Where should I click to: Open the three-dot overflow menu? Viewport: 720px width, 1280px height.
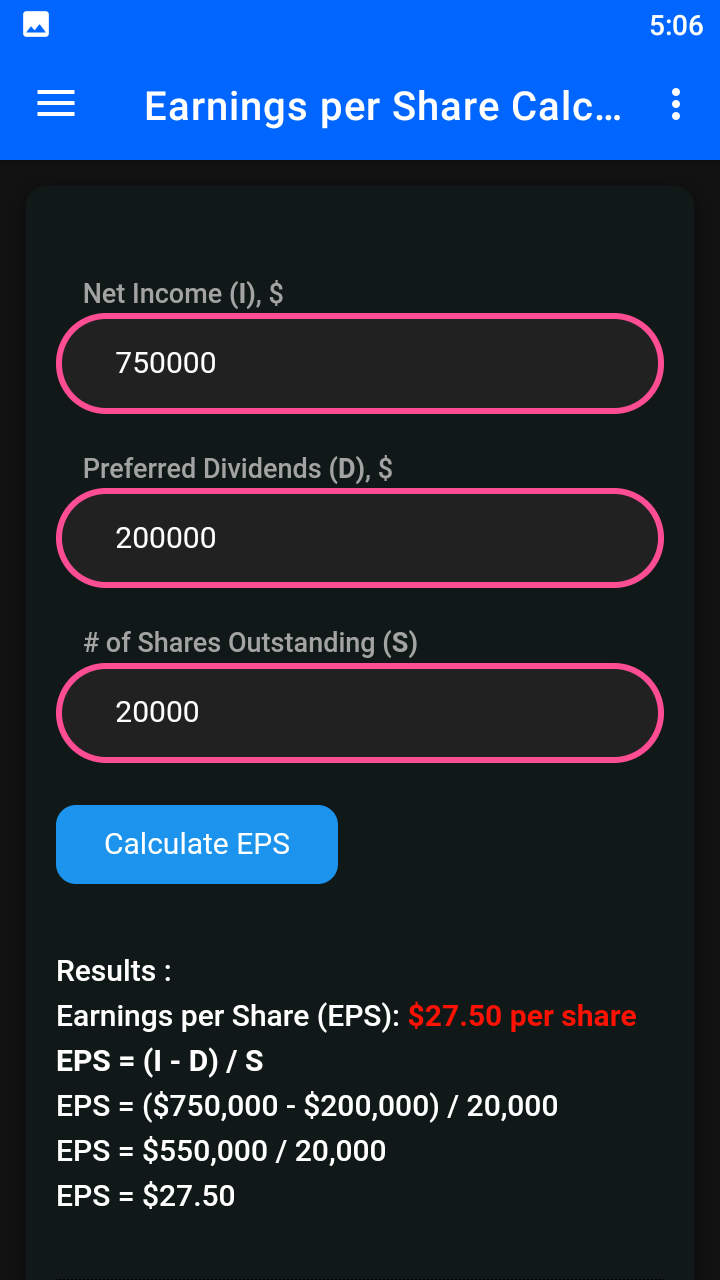(675, 105)
